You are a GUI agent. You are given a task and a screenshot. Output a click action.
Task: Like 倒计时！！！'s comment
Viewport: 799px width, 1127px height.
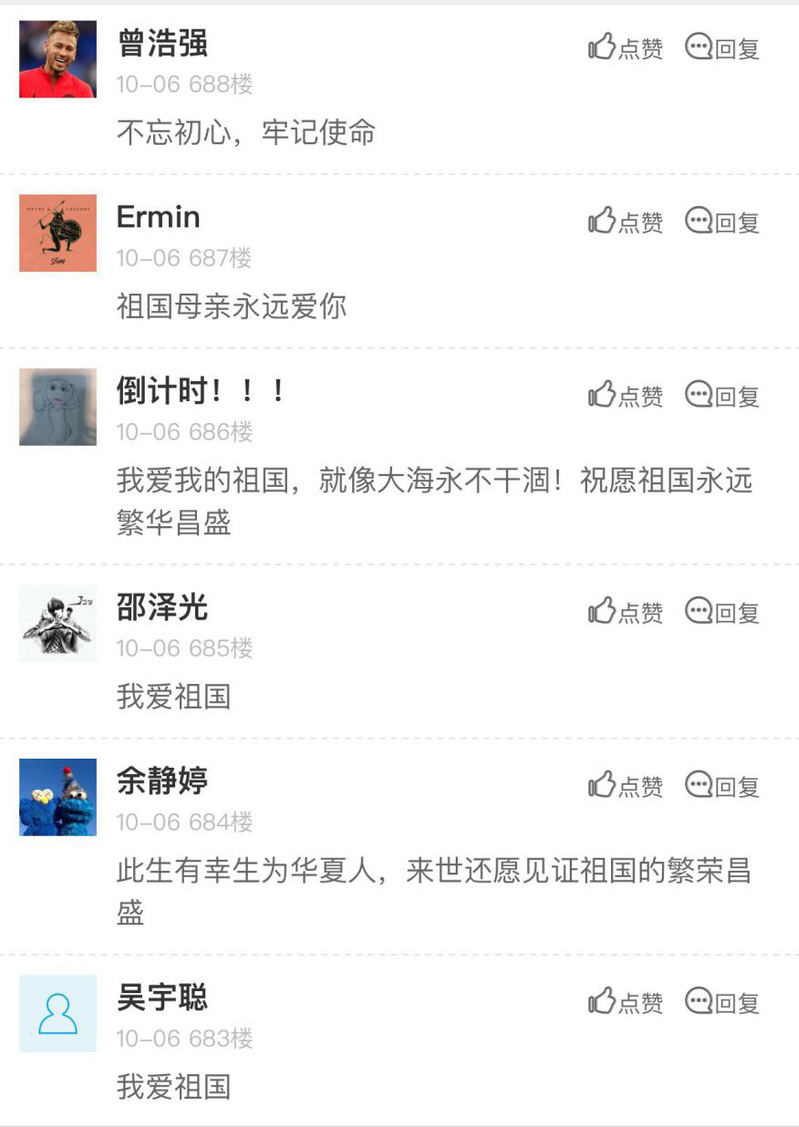625,395
